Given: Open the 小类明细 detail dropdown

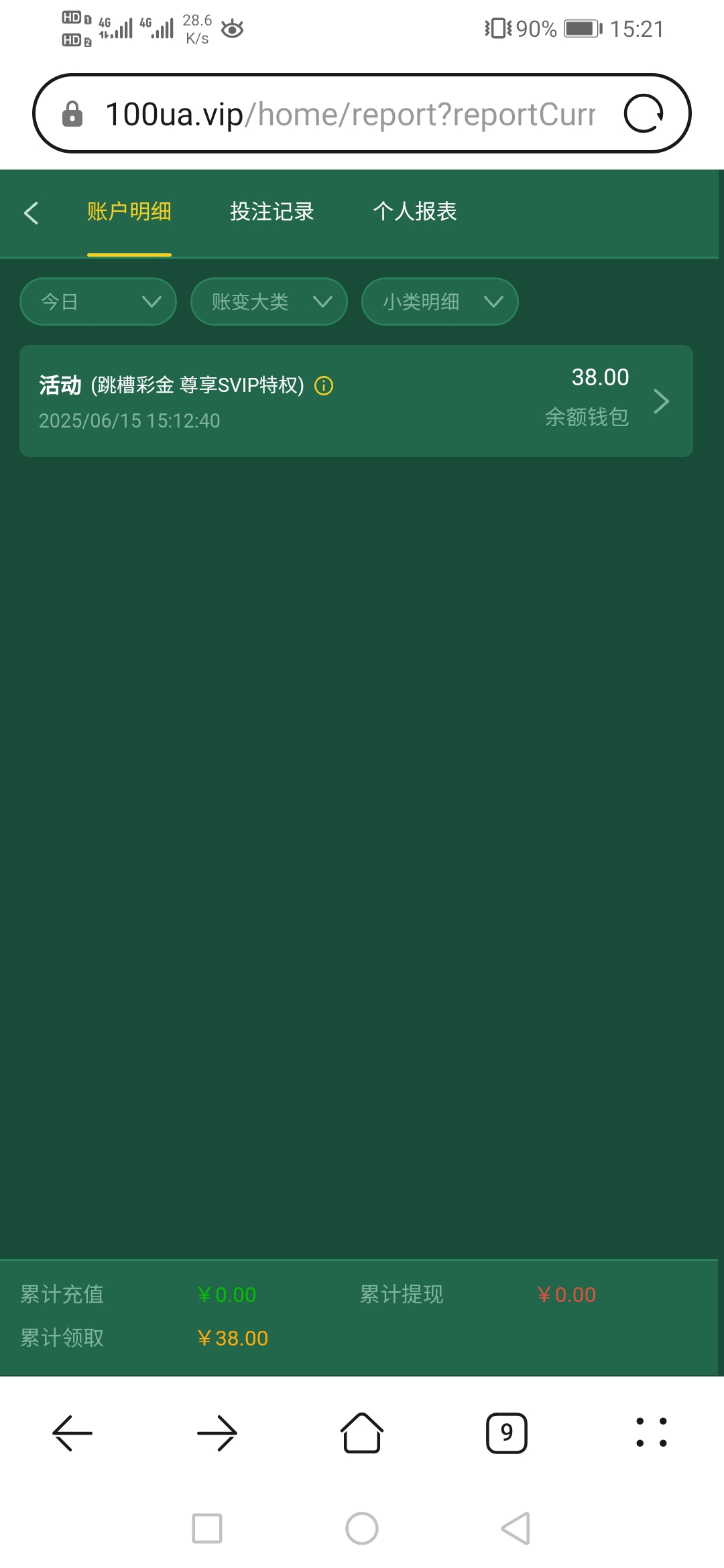Looking at the screenshot, I should (x=439, y=302).
